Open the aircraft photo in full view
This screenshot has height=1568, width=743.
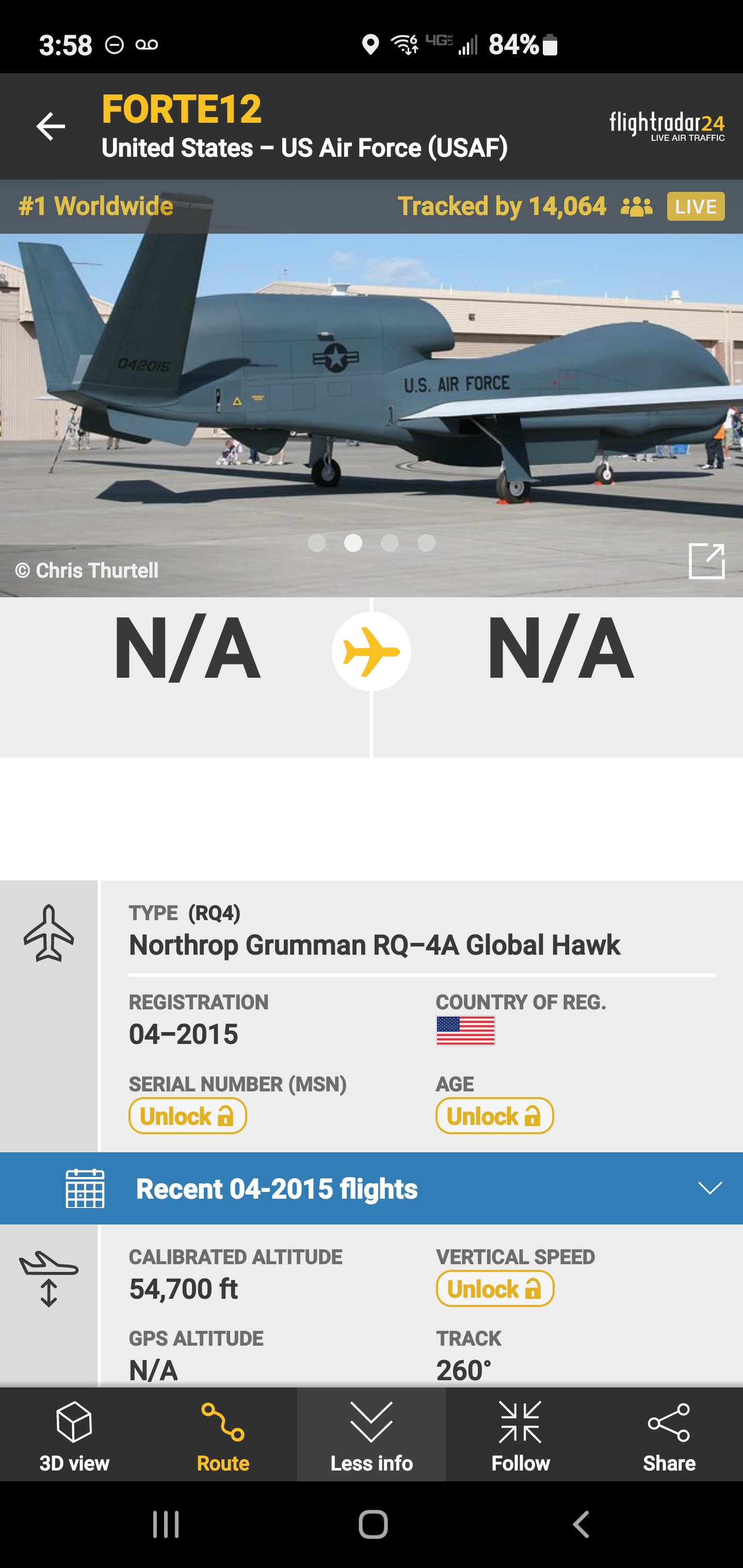point(706,561)
